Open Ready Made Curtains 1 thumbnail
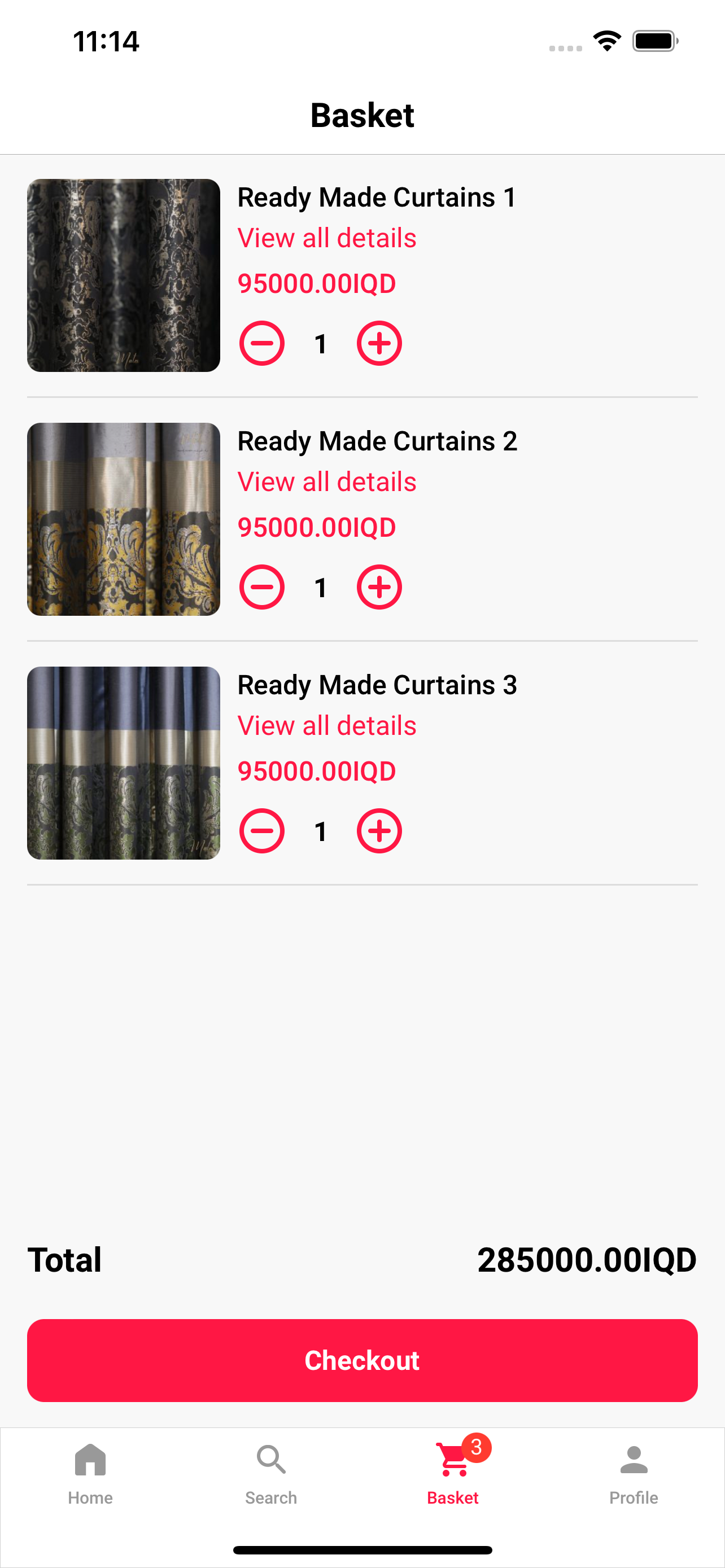This screenshot has height=1568, width=725. 124,274
